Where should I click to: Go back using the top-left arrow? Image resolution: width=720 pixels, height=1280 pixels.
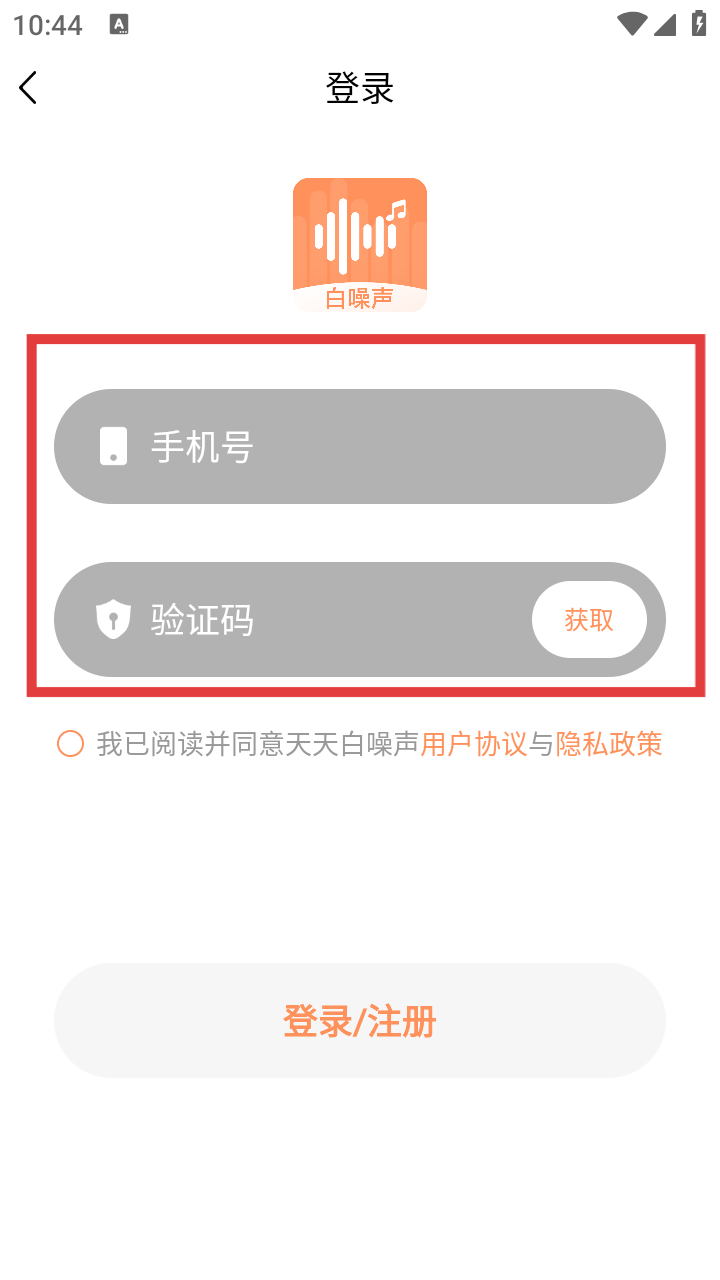28,88
